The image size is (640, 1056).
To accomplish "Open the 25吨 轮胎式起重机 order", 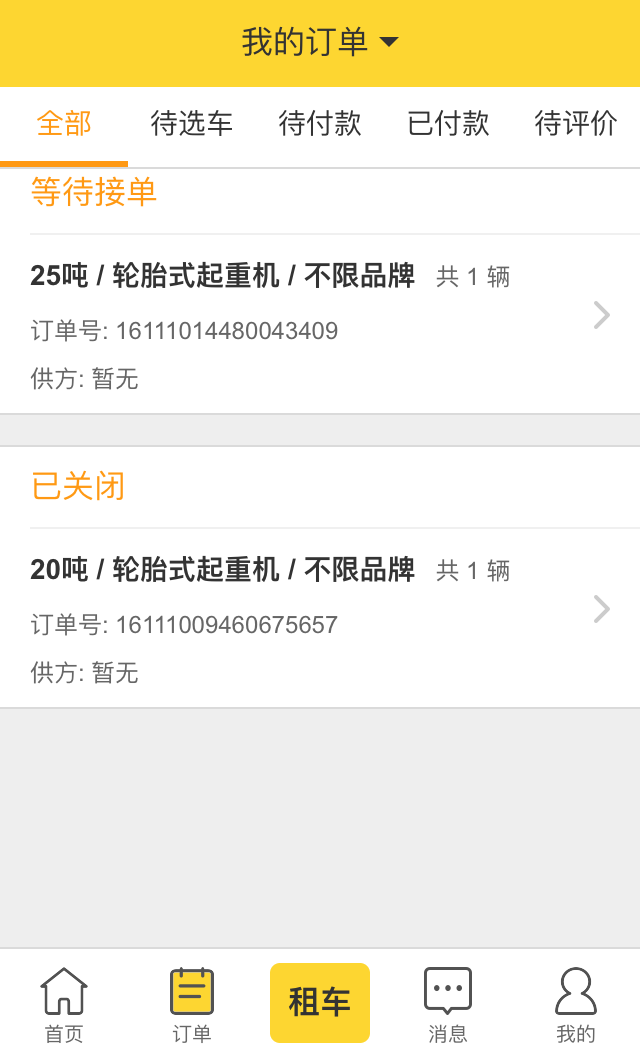I will [x=320, y=325].
